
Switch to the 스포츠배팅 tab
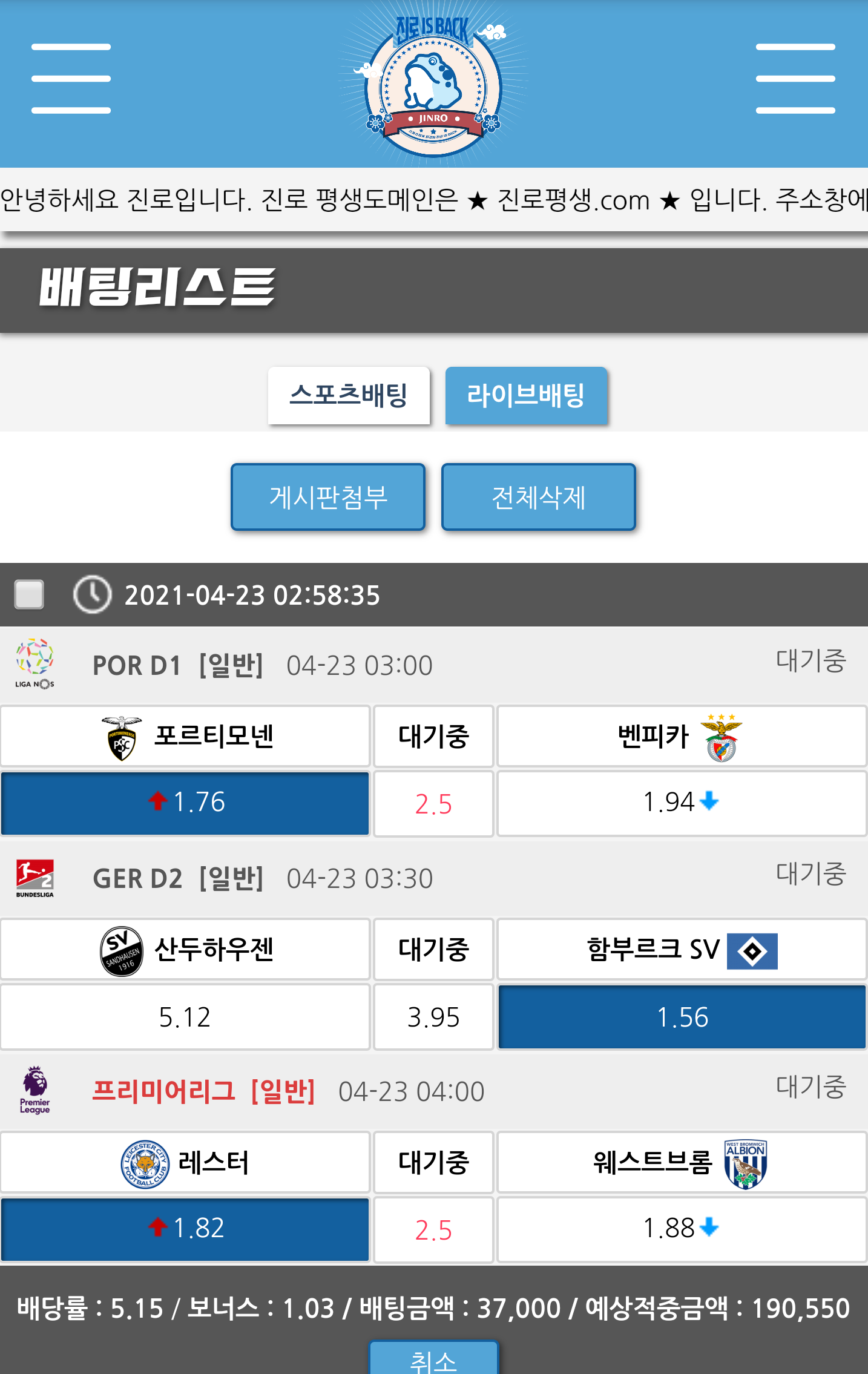(349, 395)
